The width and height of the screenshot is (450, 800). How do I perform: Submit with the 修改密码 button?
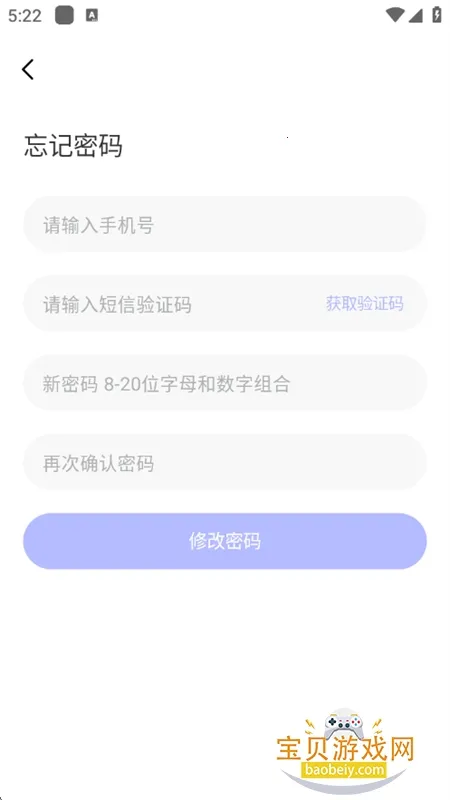pyautogui.click(x=224, y=541)
